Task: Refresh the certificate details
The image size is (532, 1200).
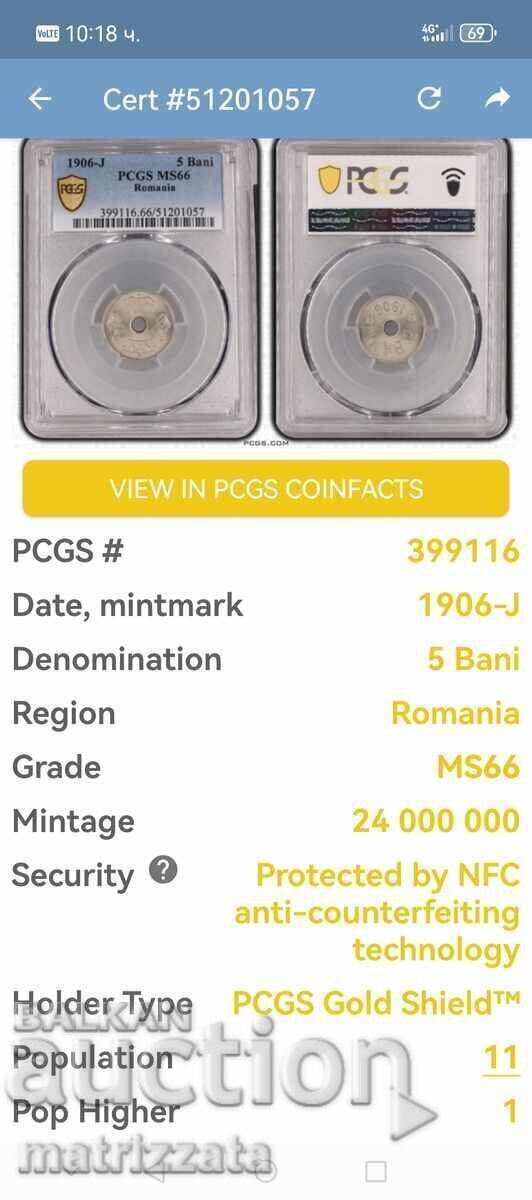Action: click(x=429, y=98)
